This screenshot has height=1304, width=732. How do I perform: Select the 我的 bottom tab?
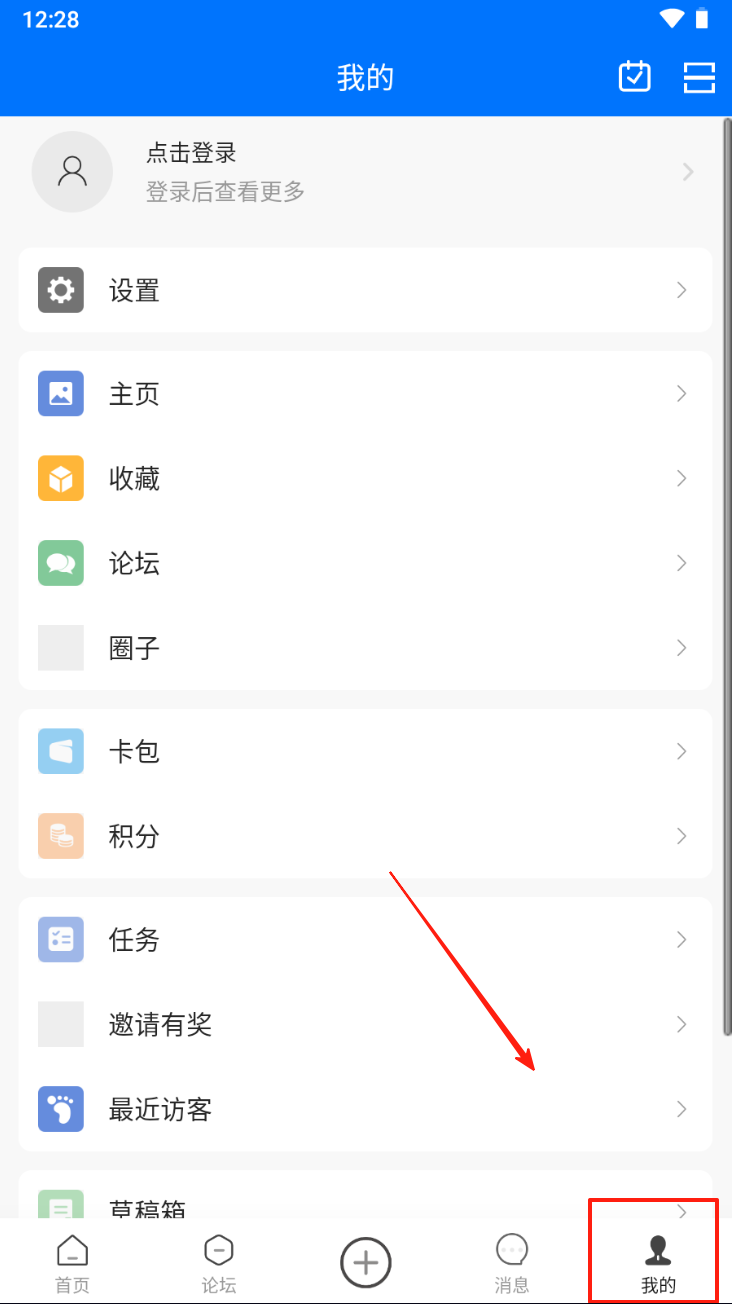[x=658, y=1263]
